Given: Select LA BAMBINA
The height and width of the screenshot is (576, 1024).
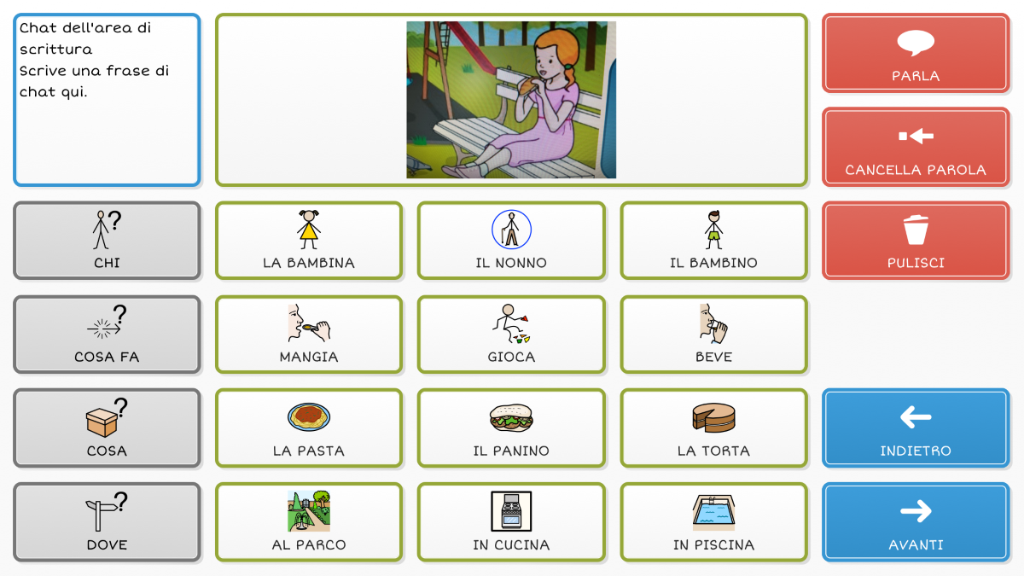Looking at the screenshot, I should tap(309, 240).
